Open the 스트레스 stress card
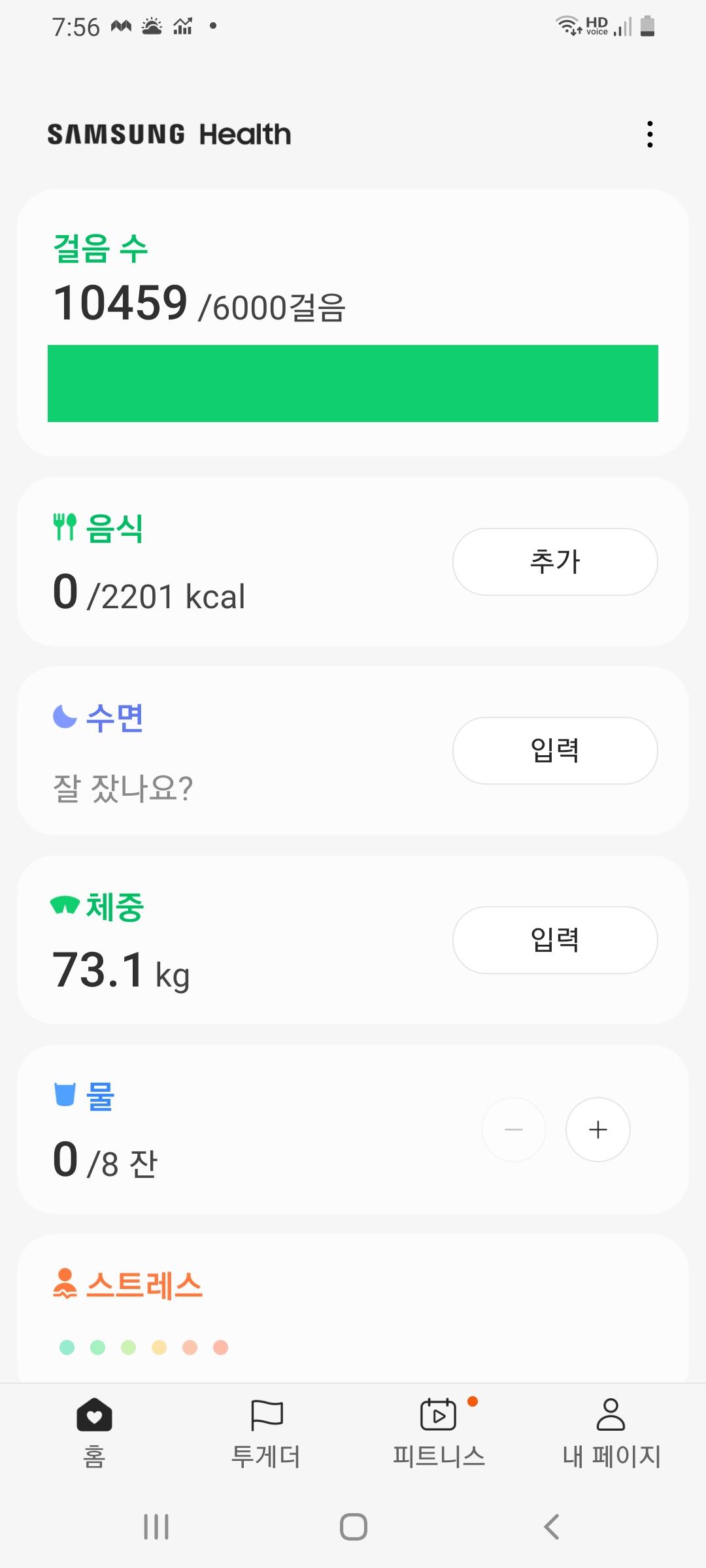706x1568 pixels. (x=353, y=1307)
